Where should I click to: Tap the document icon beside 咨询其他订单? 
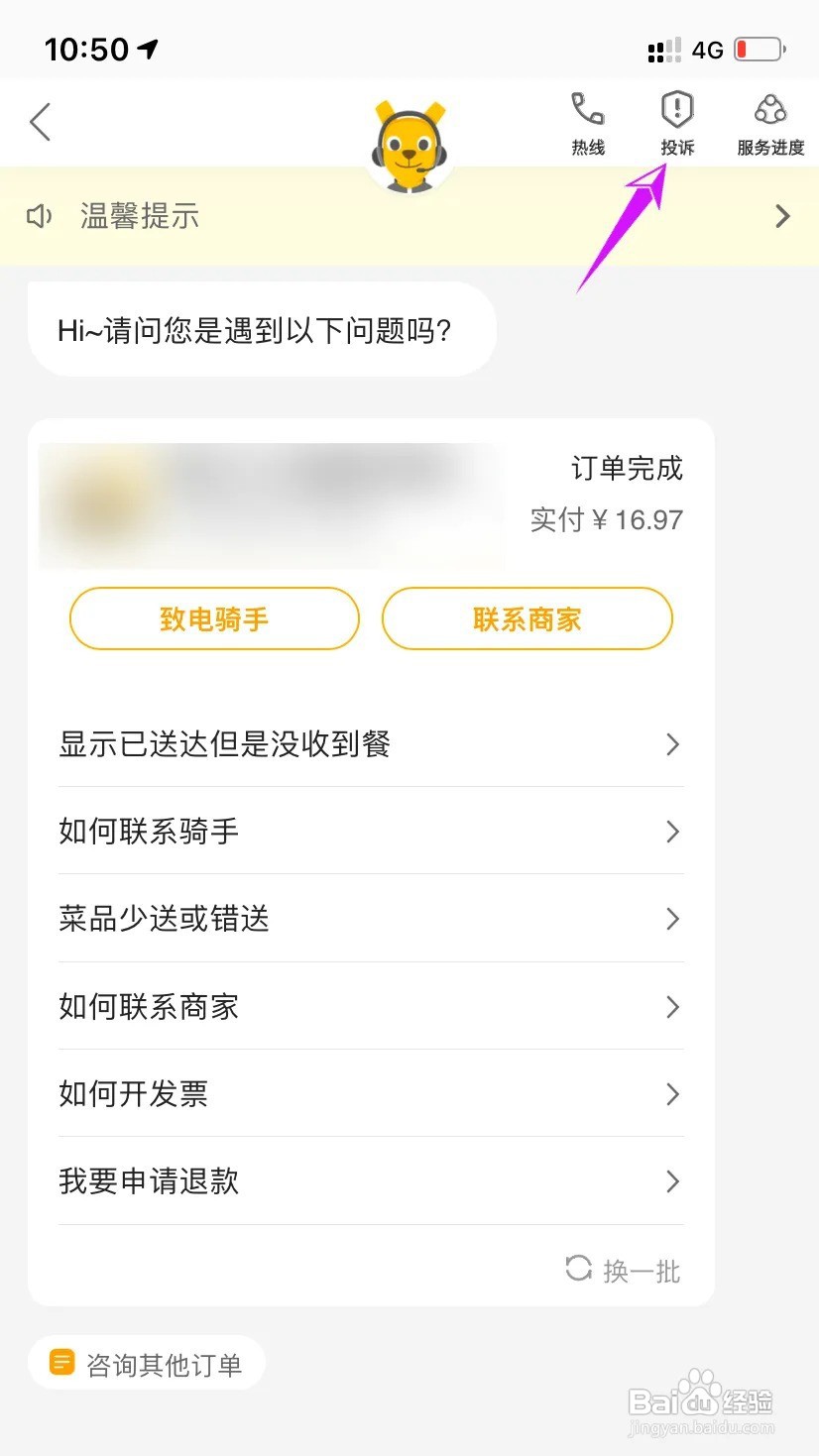(x=61, y=1363)
